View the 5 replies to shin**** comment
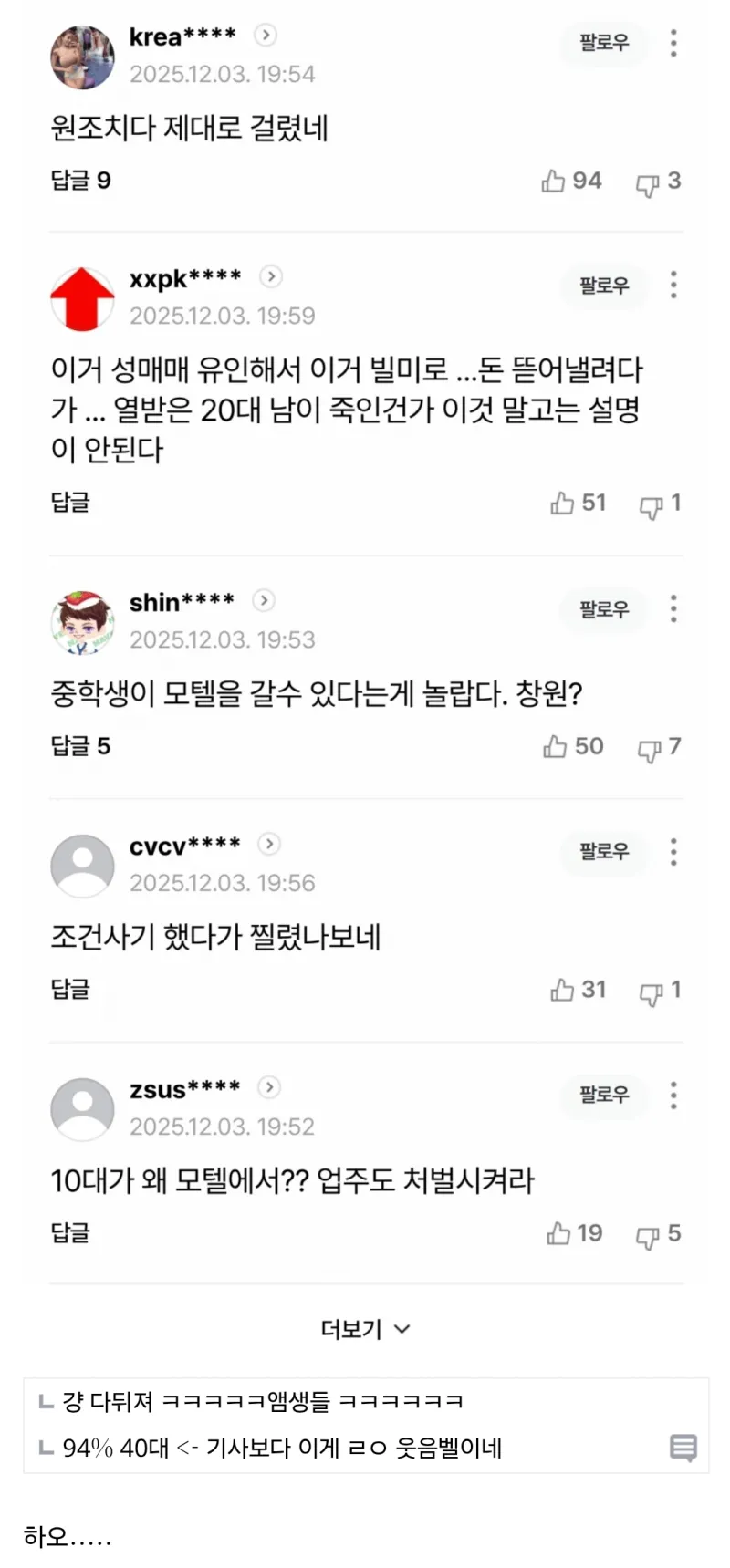Viewport: 730px width, 1568px height. [x=80, y=746]
